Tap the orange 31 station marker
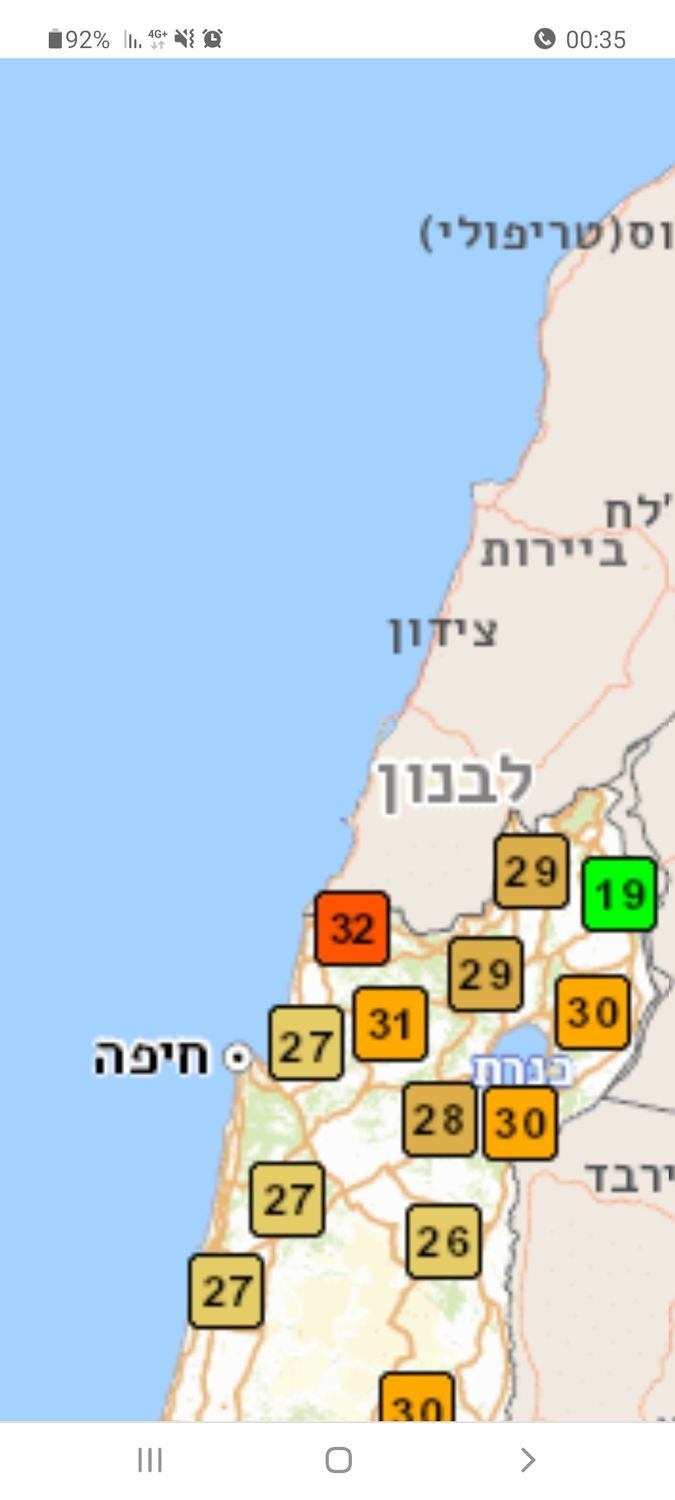This screenshot has width=675, height=1500. (390, 1024)
